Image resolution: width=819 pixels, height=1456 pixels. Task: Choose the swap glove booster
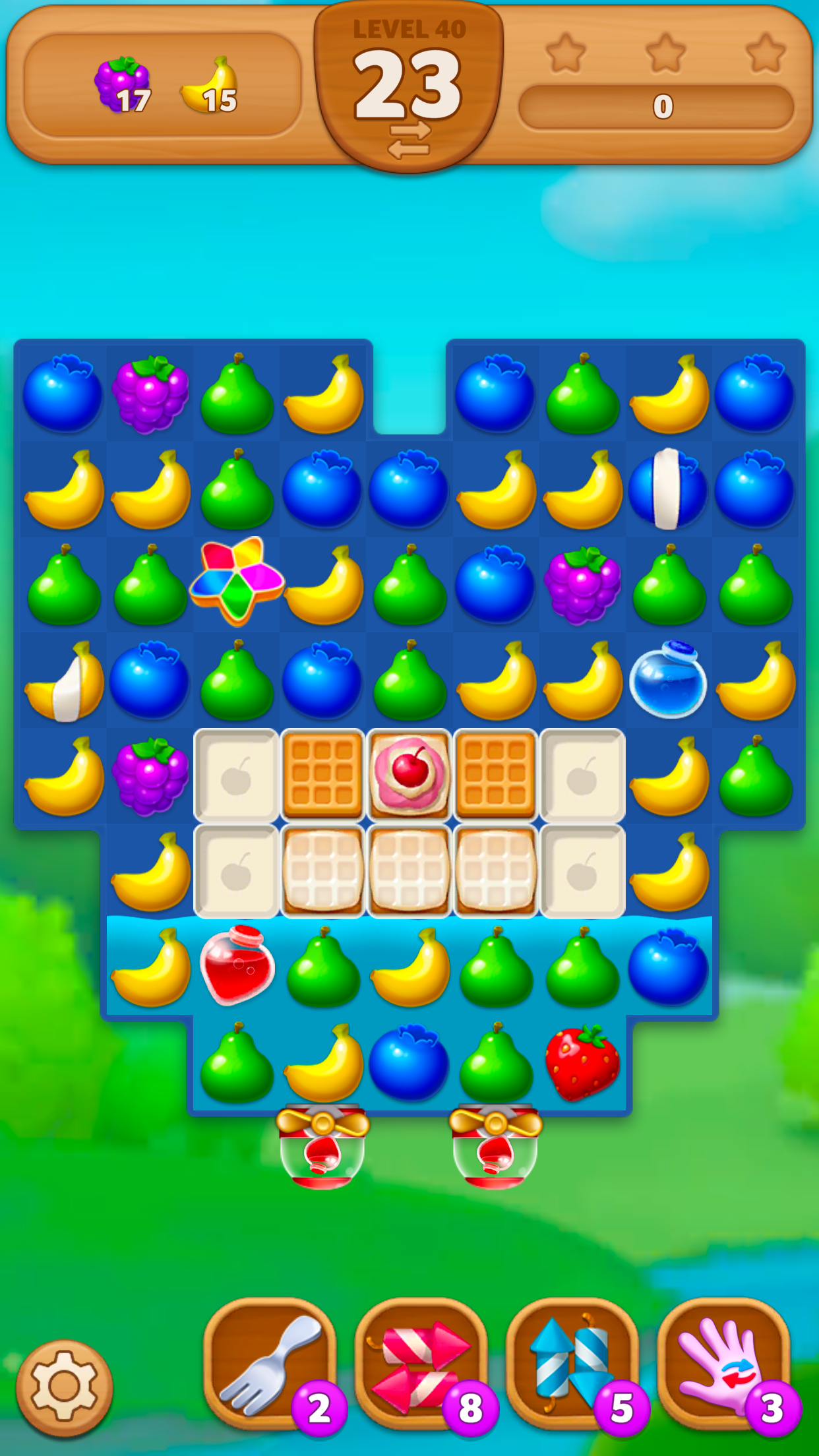pos(723,1364)
